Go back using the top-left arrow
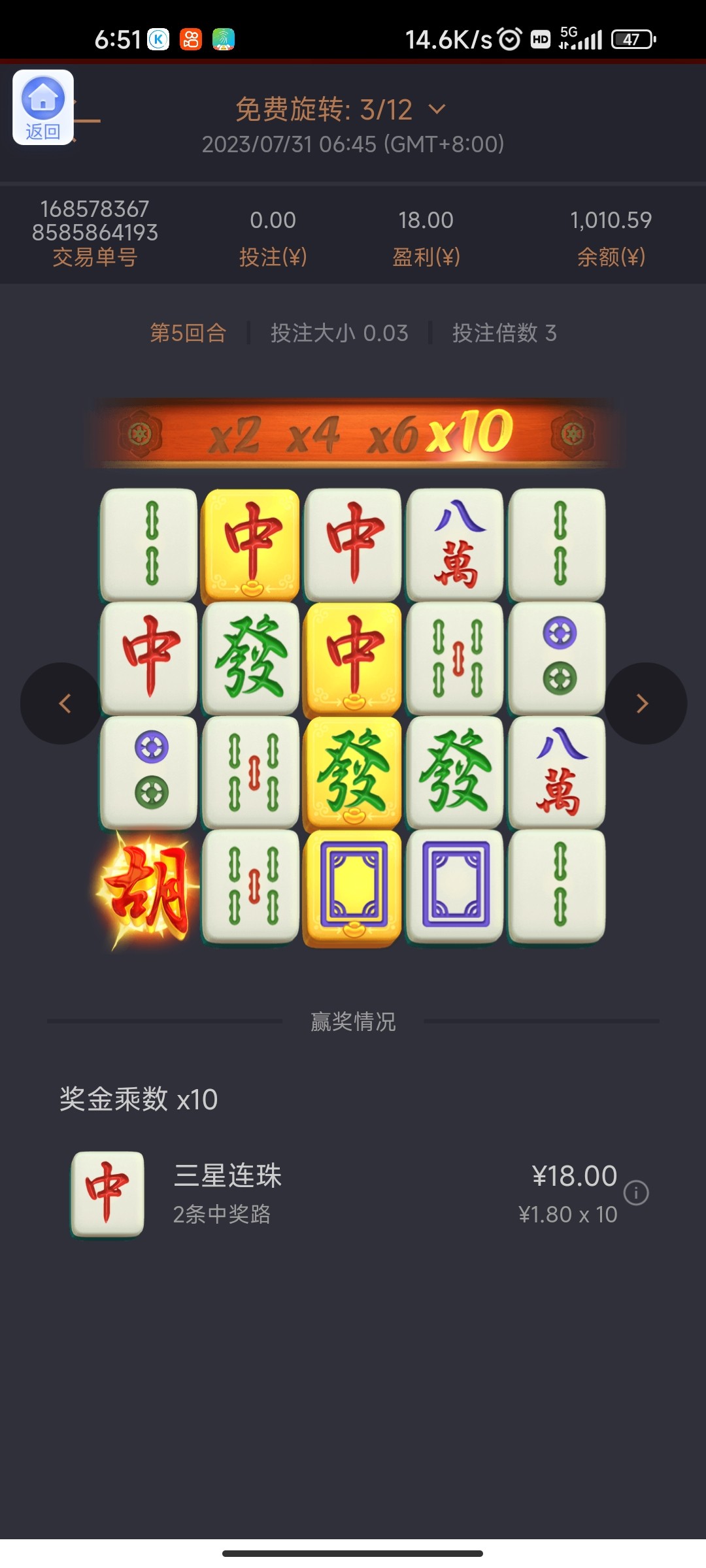The width and height of the screenshot is (706, 1568). (88, 122)
